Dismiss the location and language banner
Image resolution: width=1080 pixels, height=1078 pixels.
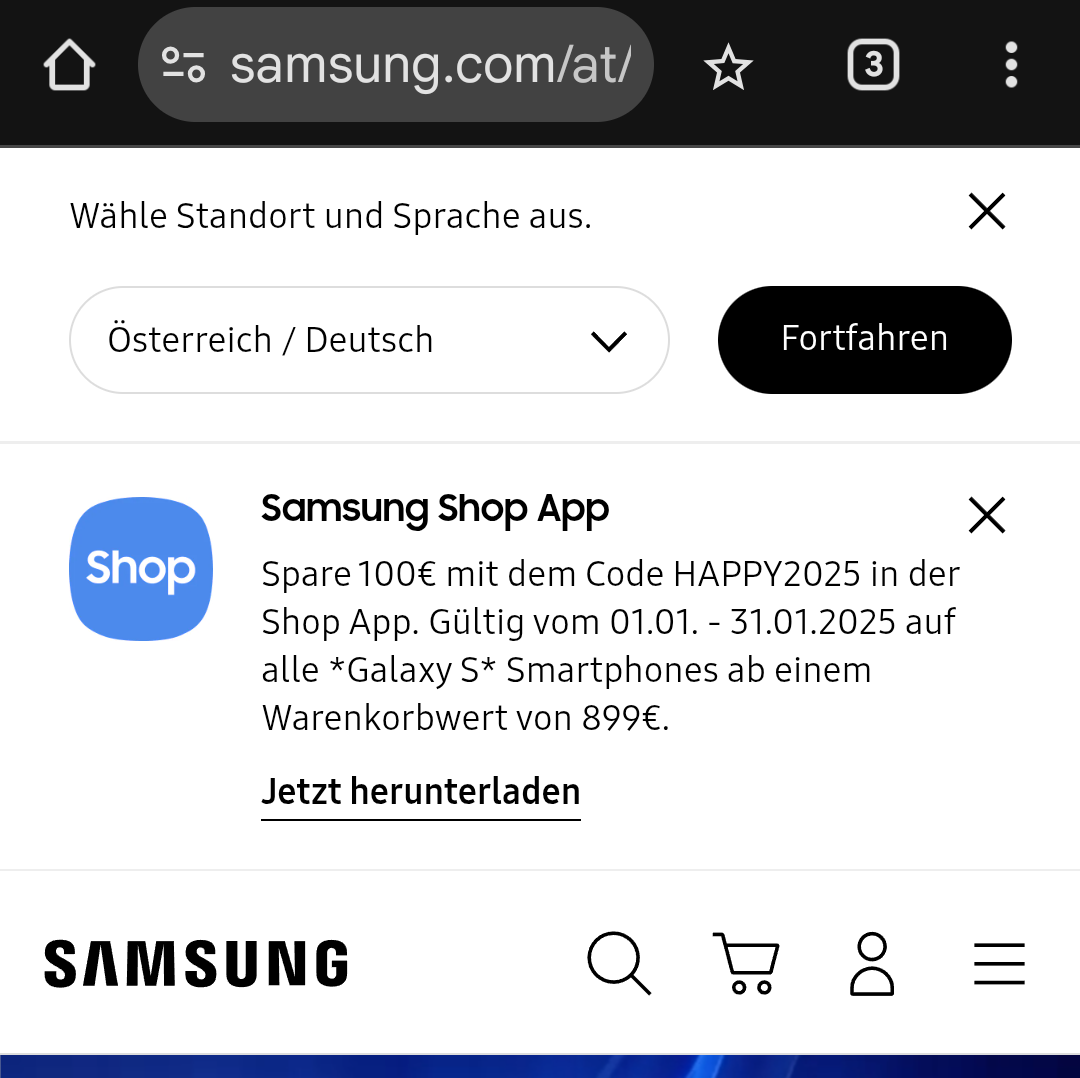[x=987, y=212]
